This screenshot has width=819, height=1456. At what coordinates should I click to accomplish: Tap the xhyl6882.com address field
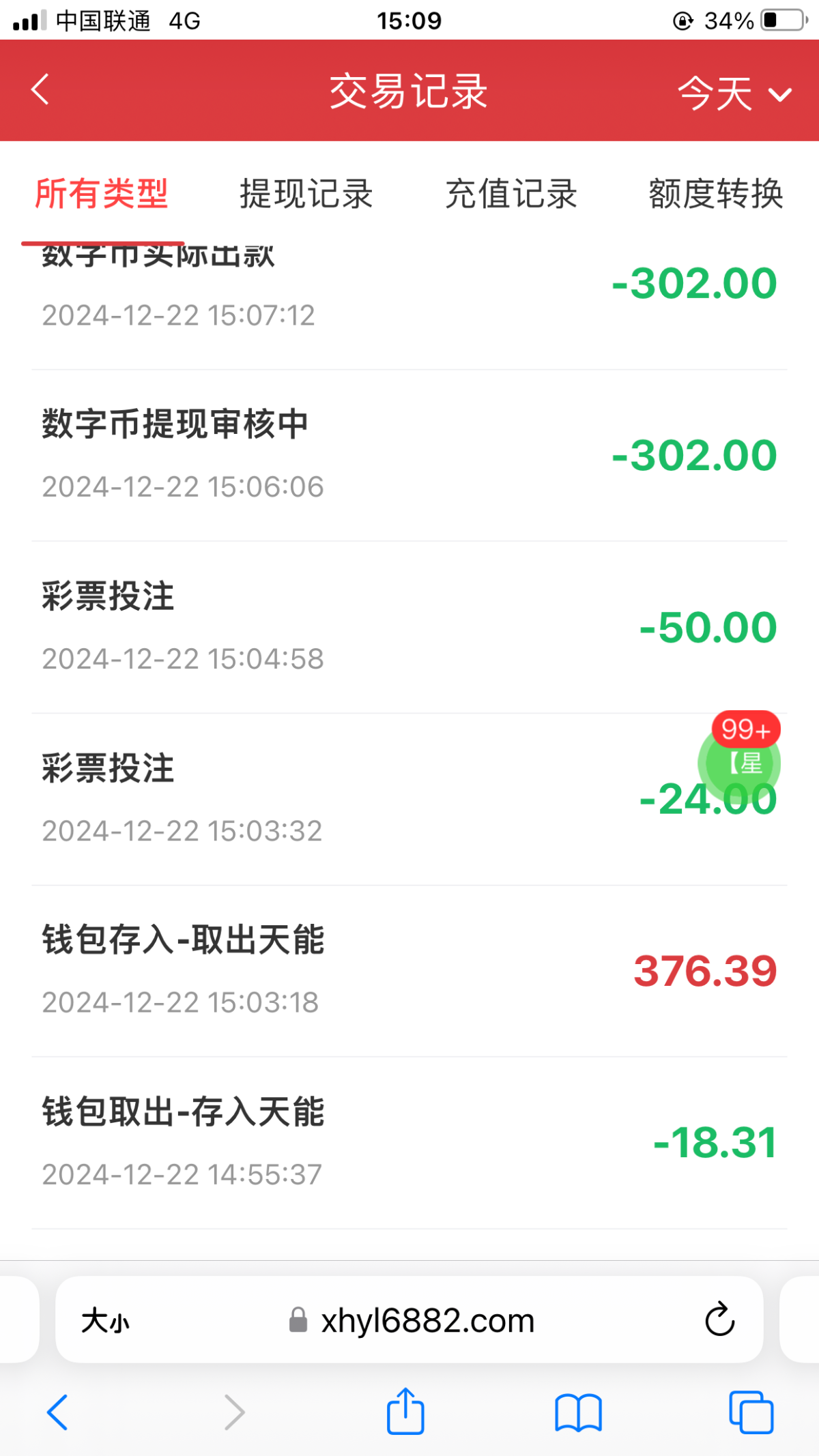coord(412,1321)
